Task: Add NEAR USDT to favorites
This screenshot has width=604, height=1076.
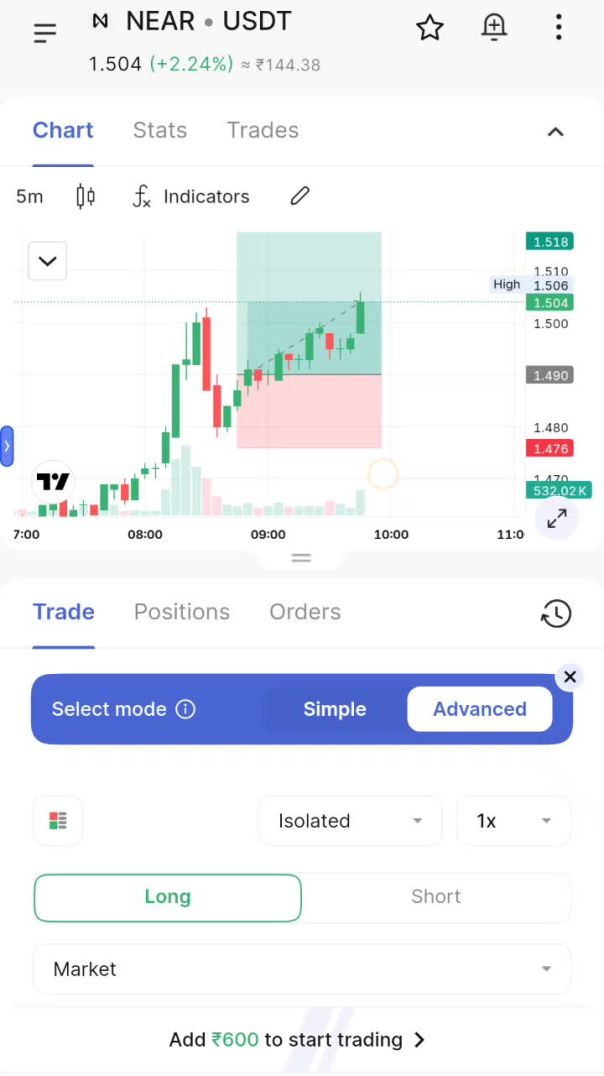Action: coord(430,28)
